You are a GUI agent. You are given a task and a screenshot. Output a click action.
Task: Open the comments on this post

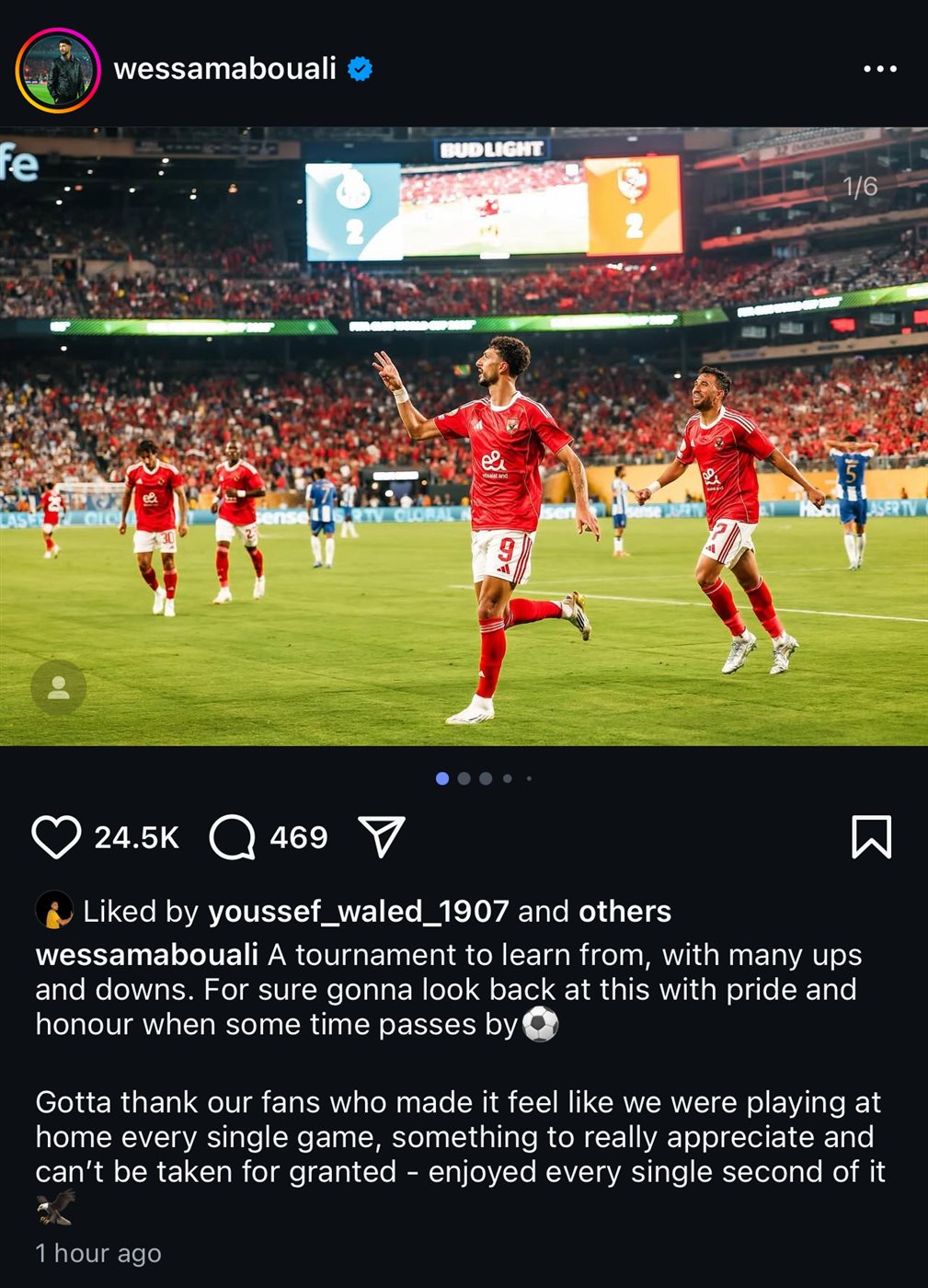point(232,837)
